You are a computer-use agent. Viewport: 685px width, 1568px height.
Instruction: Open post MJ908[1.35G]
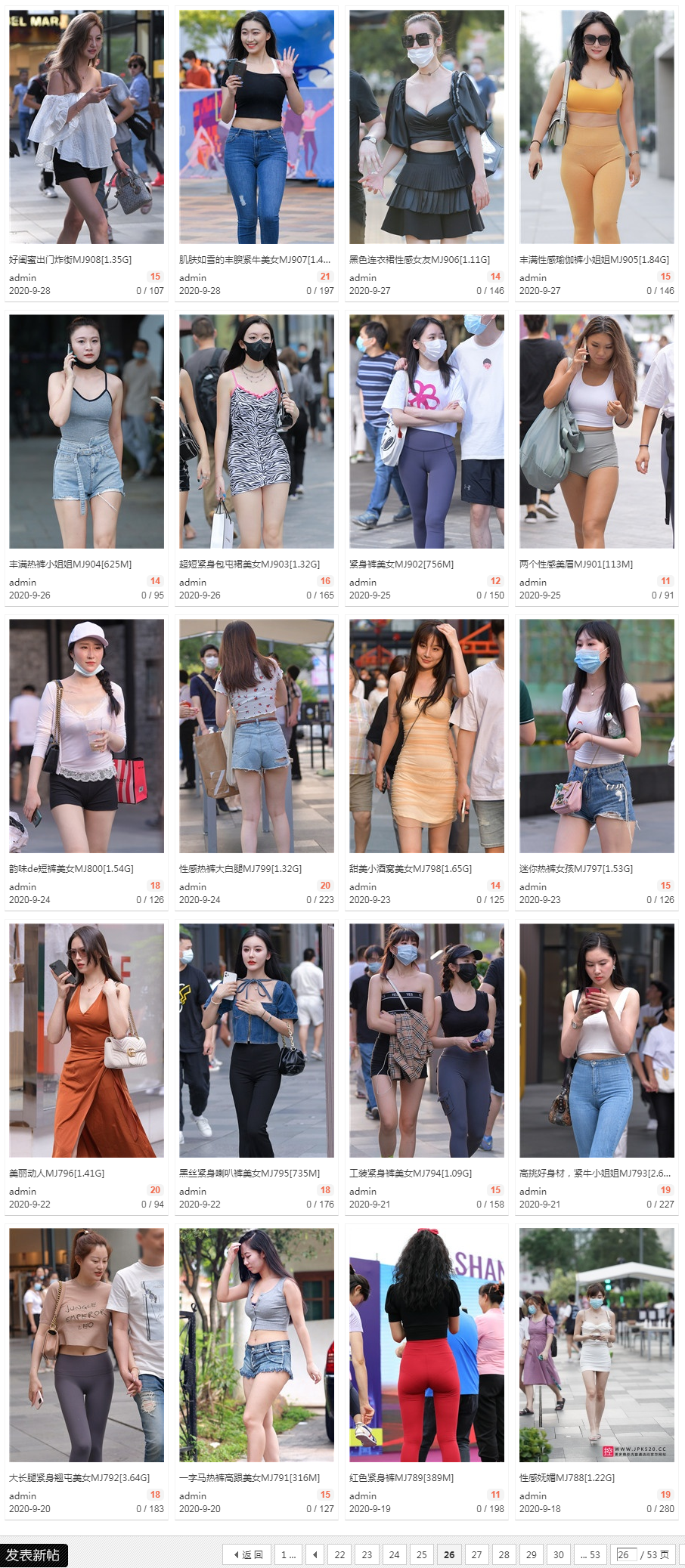coord(70,259)
